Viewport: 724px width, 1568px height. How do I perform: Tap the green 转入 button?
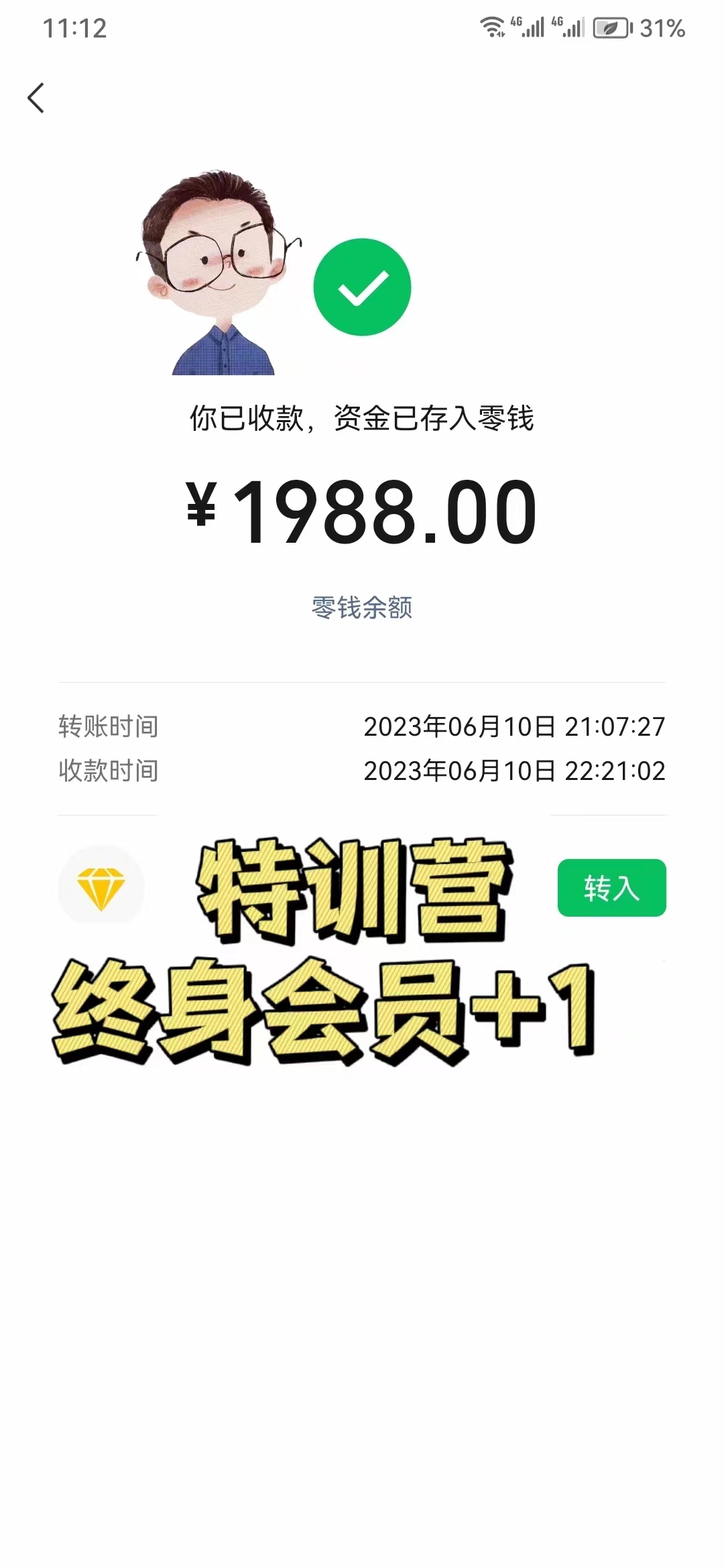pos(611,888)
